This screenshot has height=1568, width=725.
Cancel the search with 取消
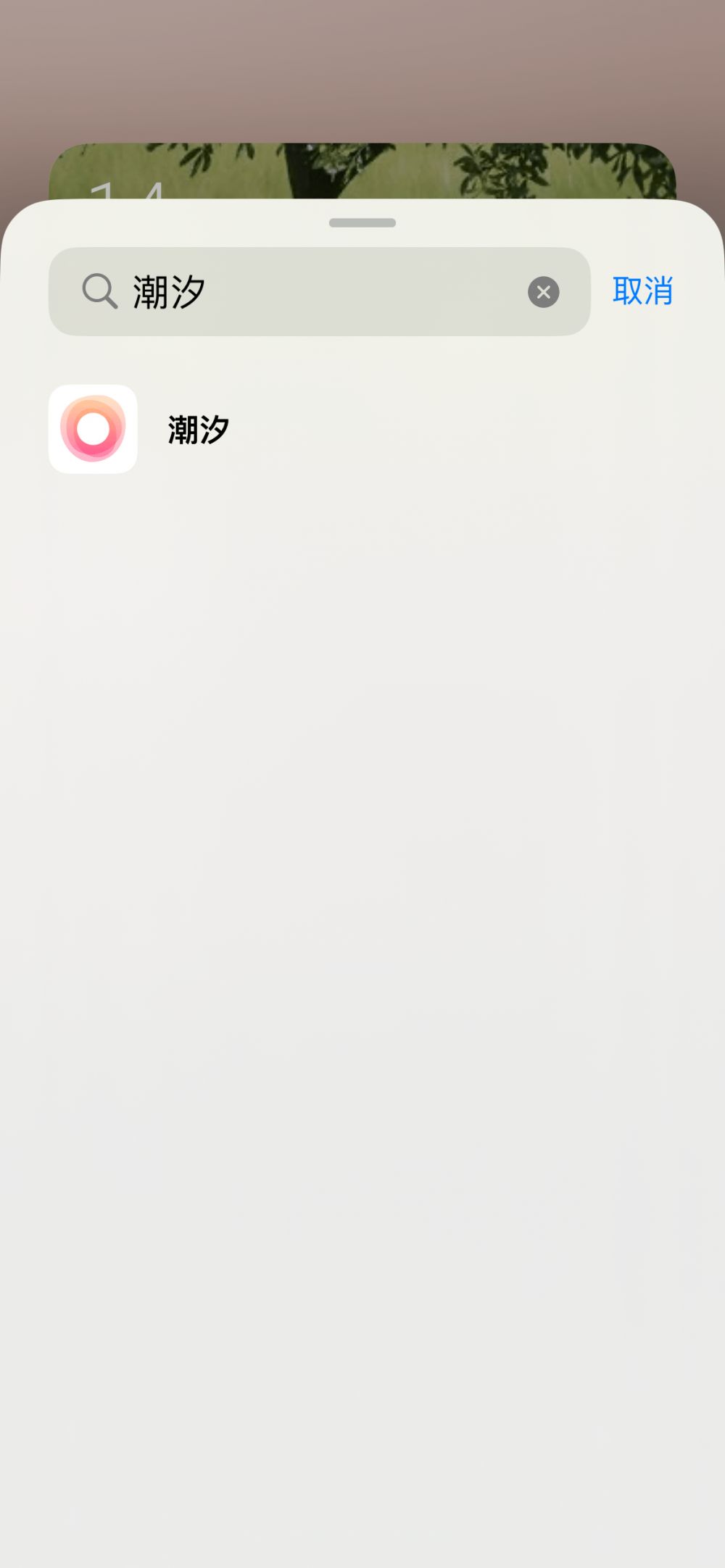(x=642, y=291)
